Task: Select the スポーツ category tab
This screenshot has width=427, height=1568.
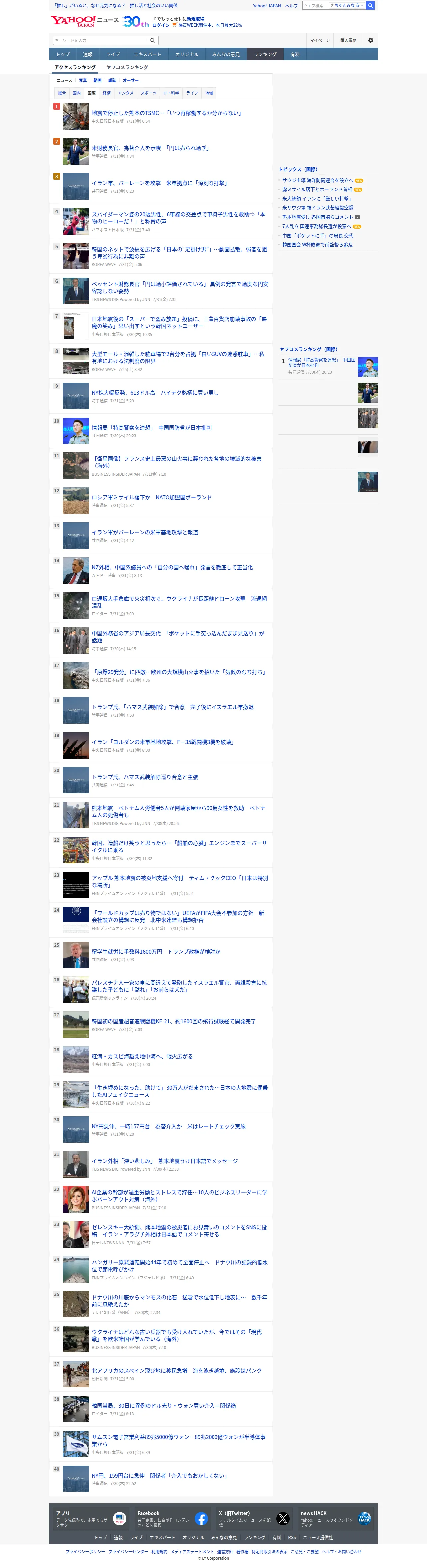Action: point(148,93)
